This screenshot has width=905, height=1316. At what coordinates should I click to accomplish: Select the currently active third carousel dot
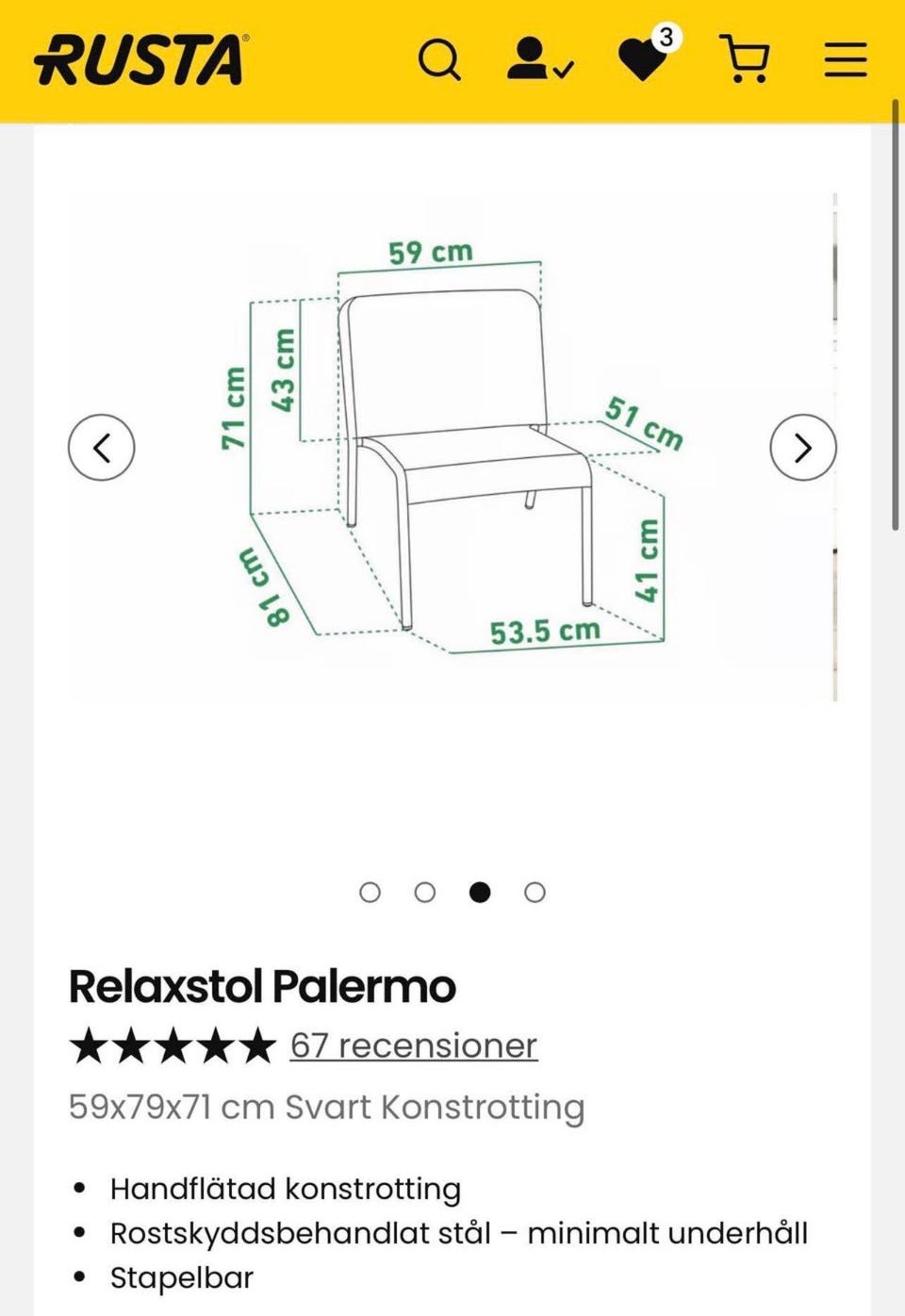click(x=481, y=892)
